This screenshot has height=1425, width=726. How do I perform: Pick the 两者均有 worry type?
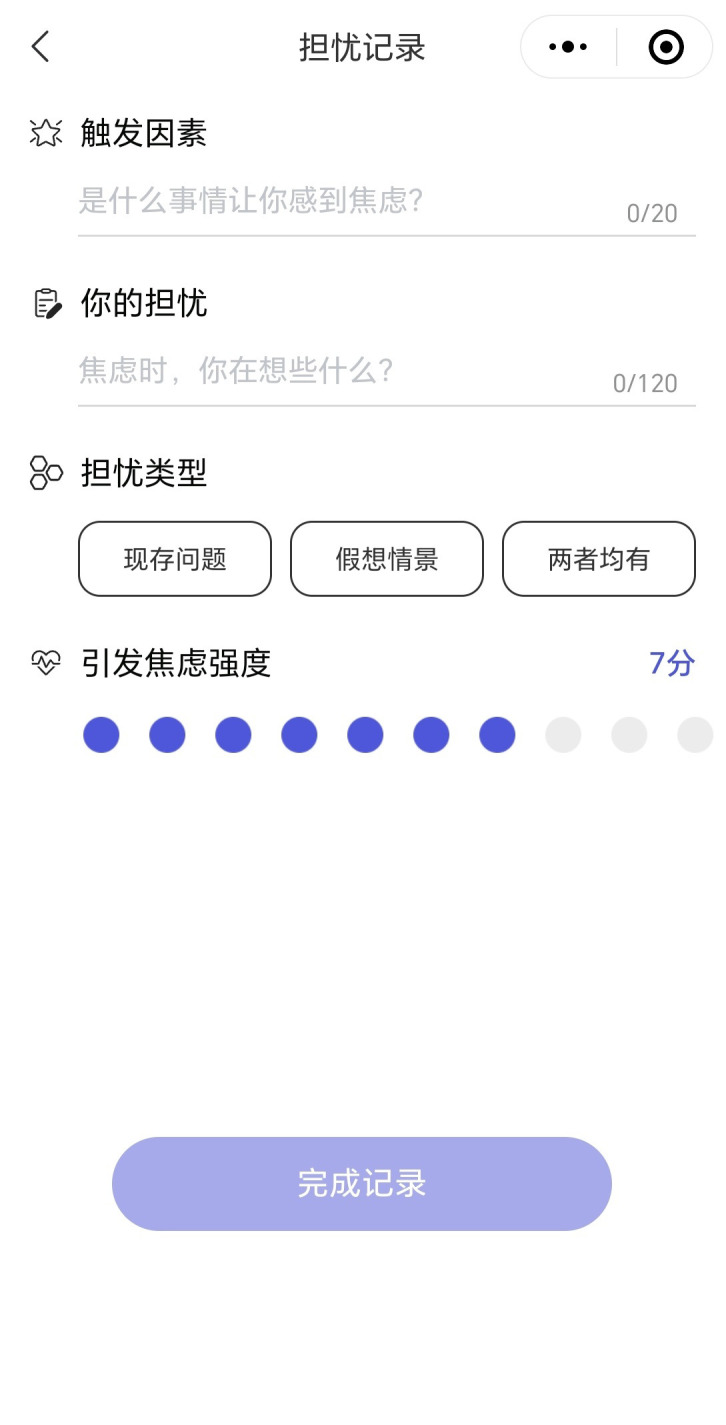click(x=599, y=559)
